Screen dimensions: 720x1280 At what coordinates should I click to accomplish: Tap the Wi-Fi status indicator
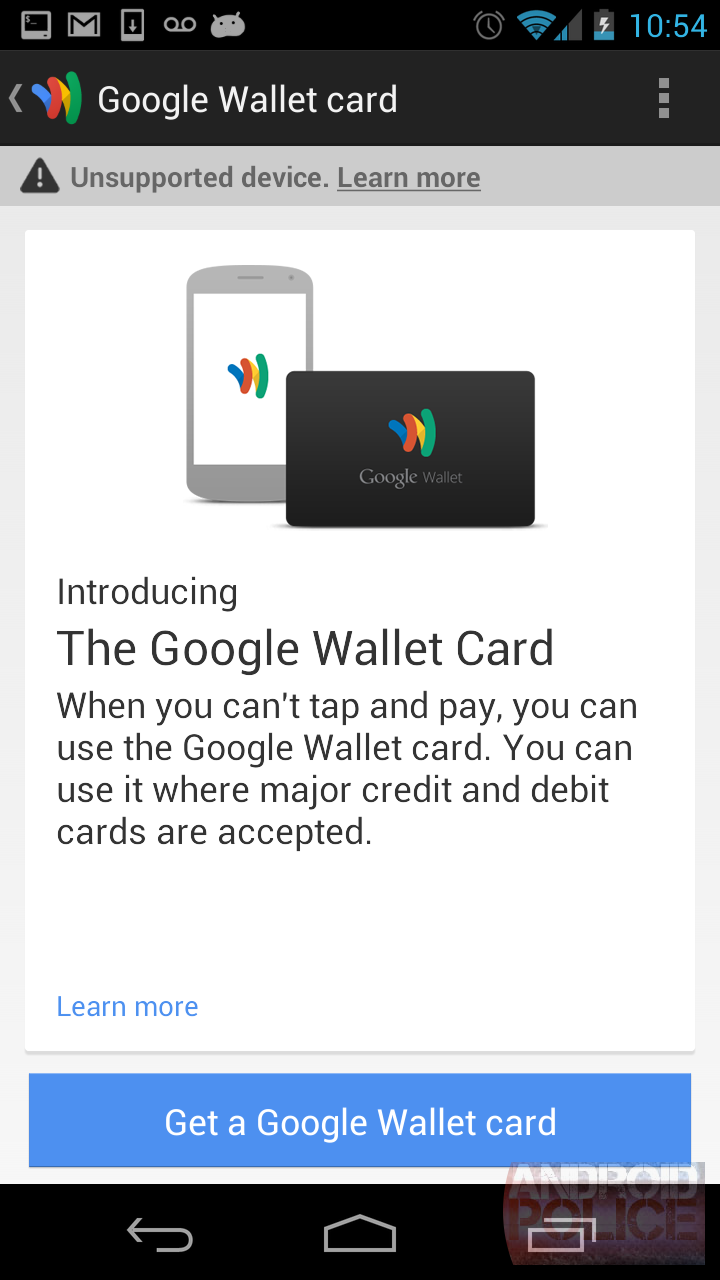[536, 25]
